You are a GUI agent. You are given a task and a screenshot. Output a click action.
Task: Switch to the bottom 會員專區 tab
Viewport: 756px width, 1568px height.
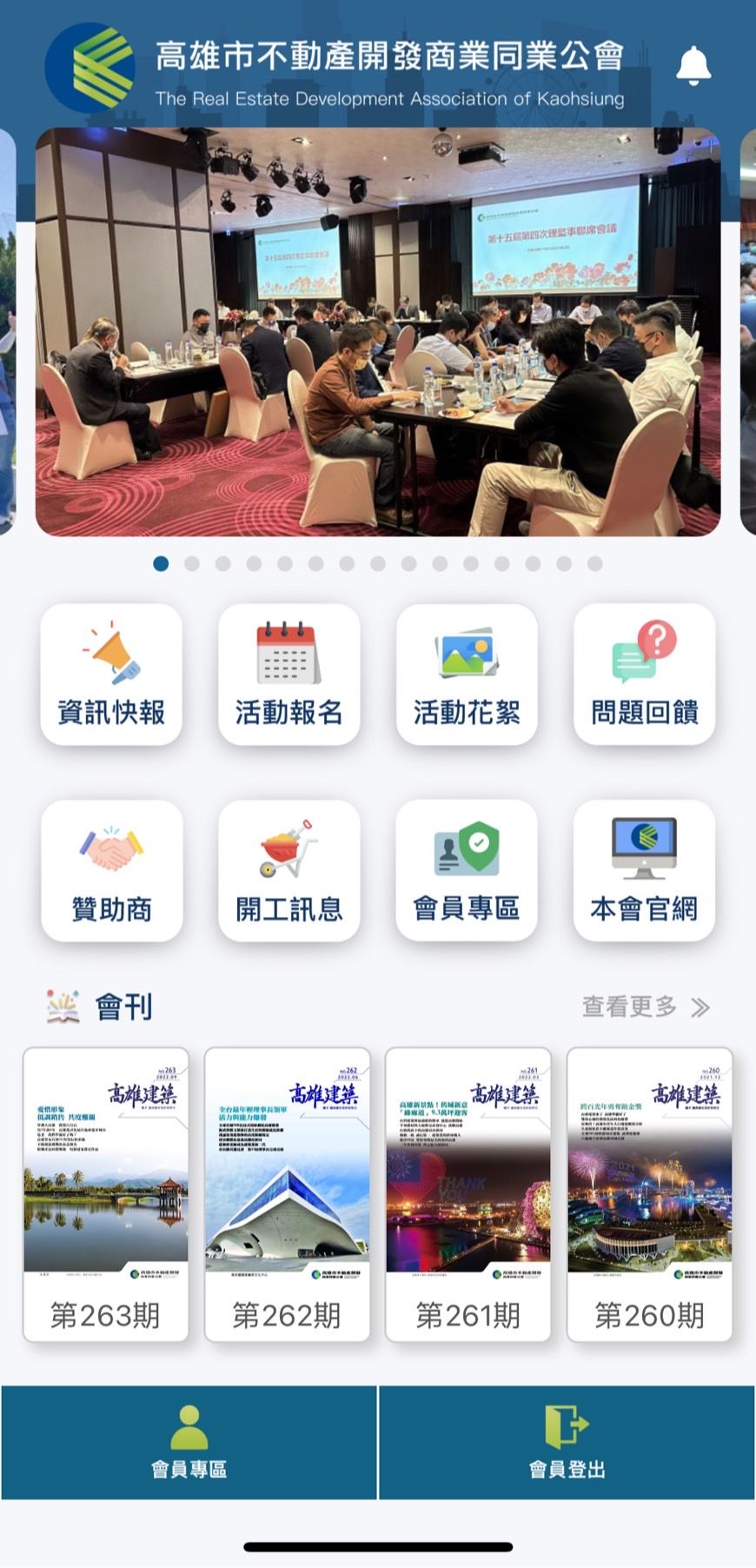189,1442
